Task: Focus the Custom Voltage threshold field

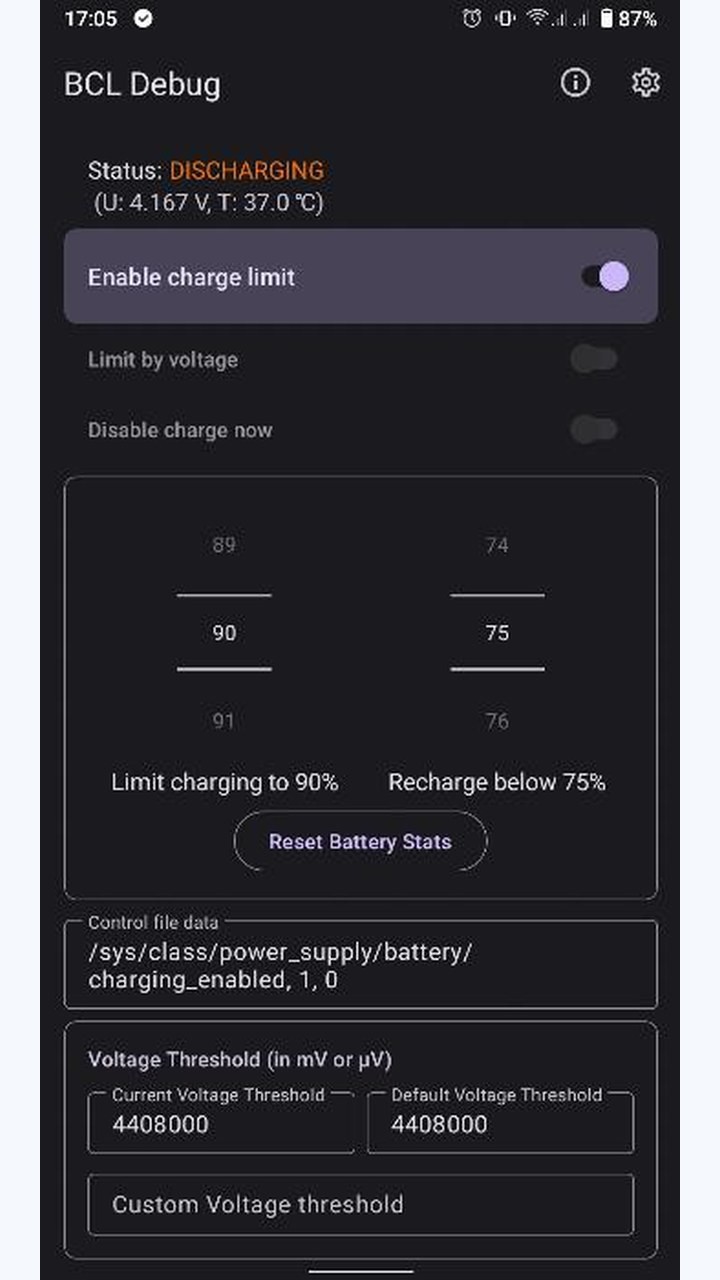Action: coord(361,1204)
